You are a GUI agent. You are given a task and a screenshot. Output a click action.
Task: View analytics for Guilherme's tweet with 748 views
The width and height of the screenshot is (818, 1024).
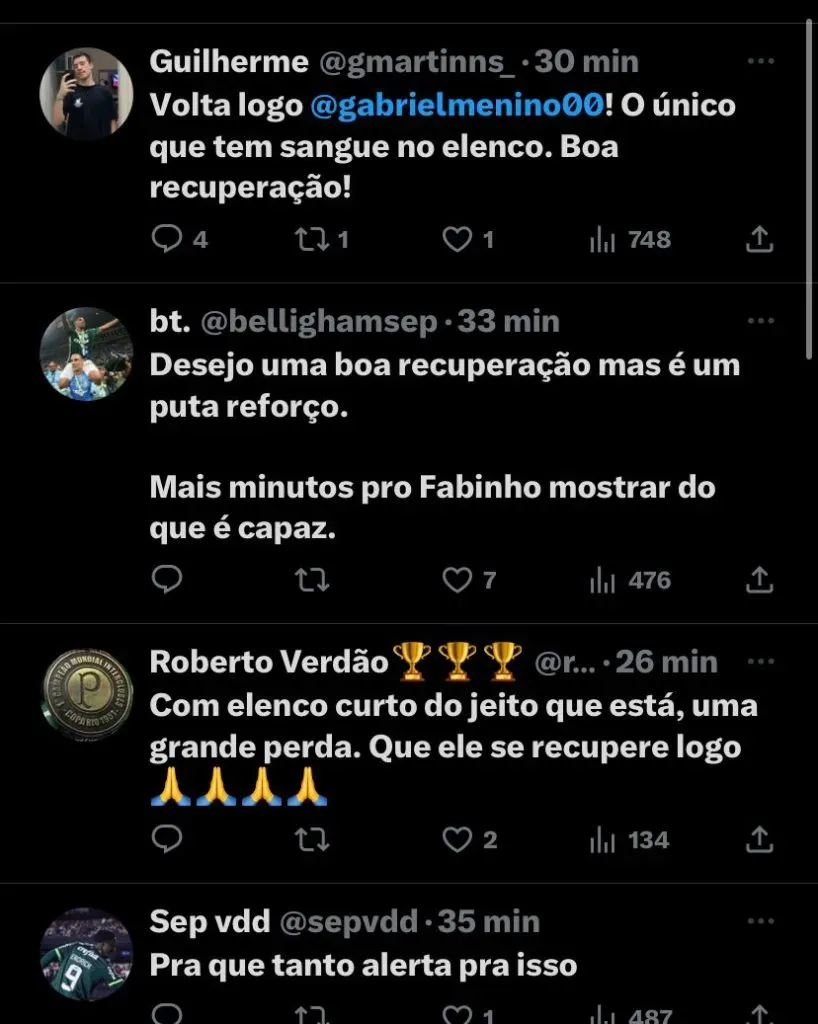630,240
